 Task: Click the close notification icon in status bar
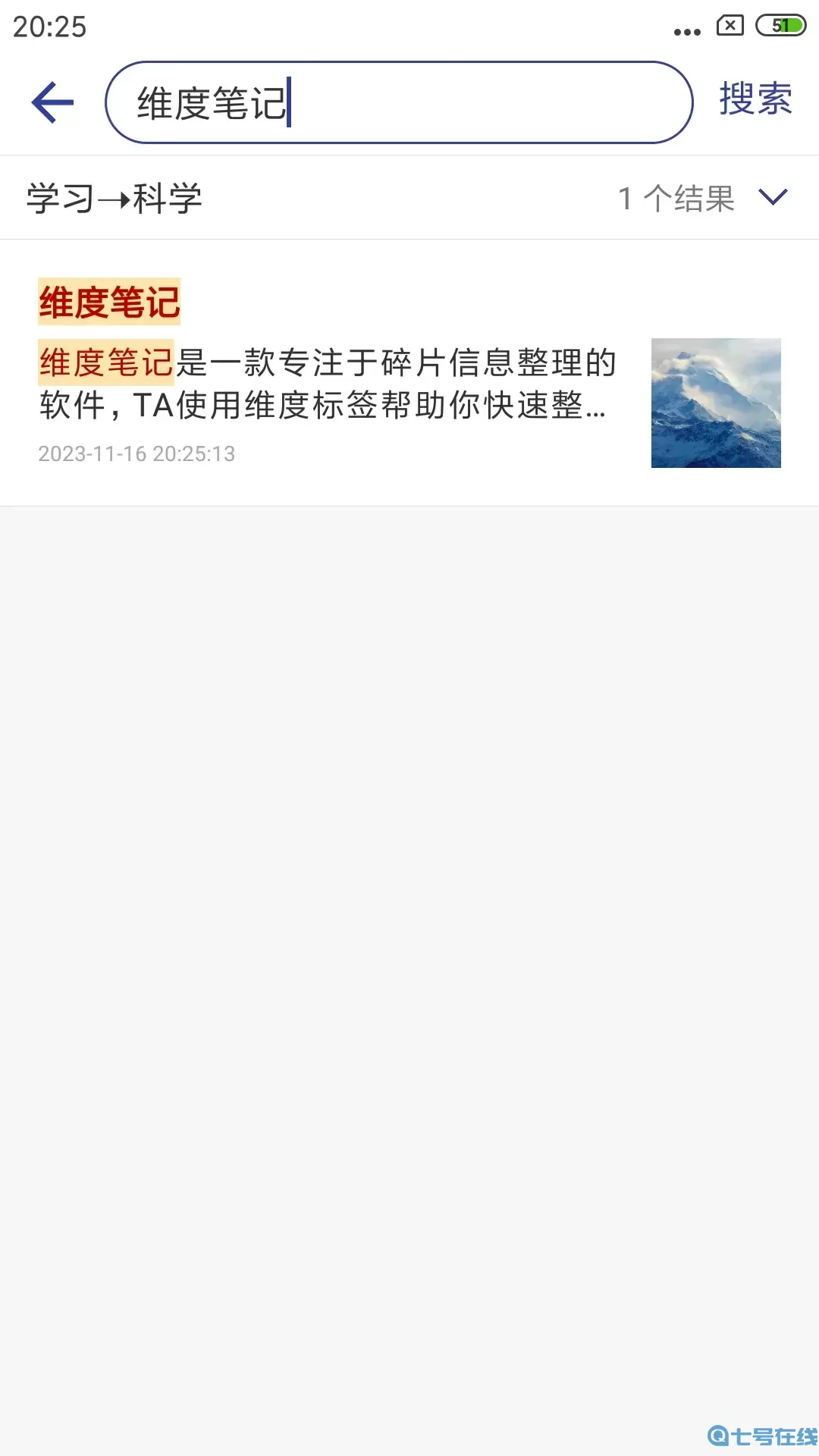729,24
